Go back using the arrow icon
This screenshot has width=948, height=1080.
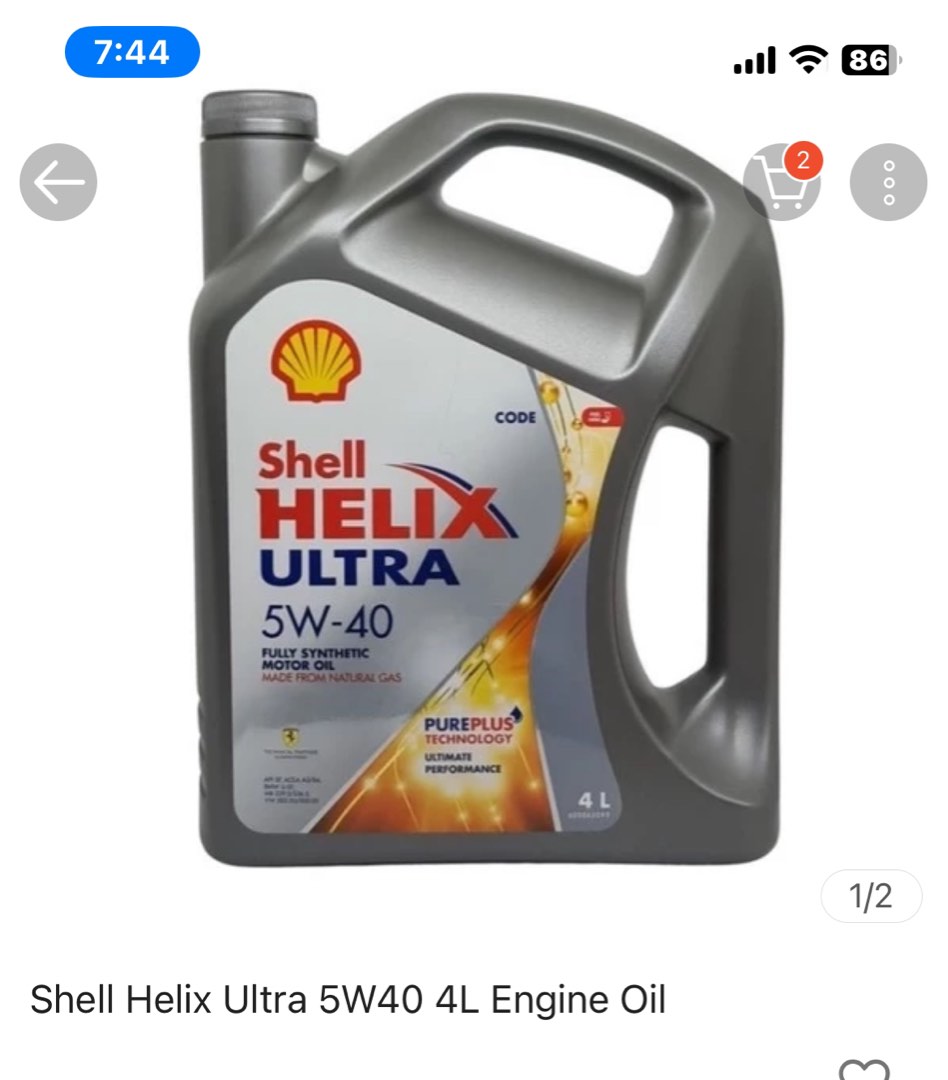[x=58, y=182]
